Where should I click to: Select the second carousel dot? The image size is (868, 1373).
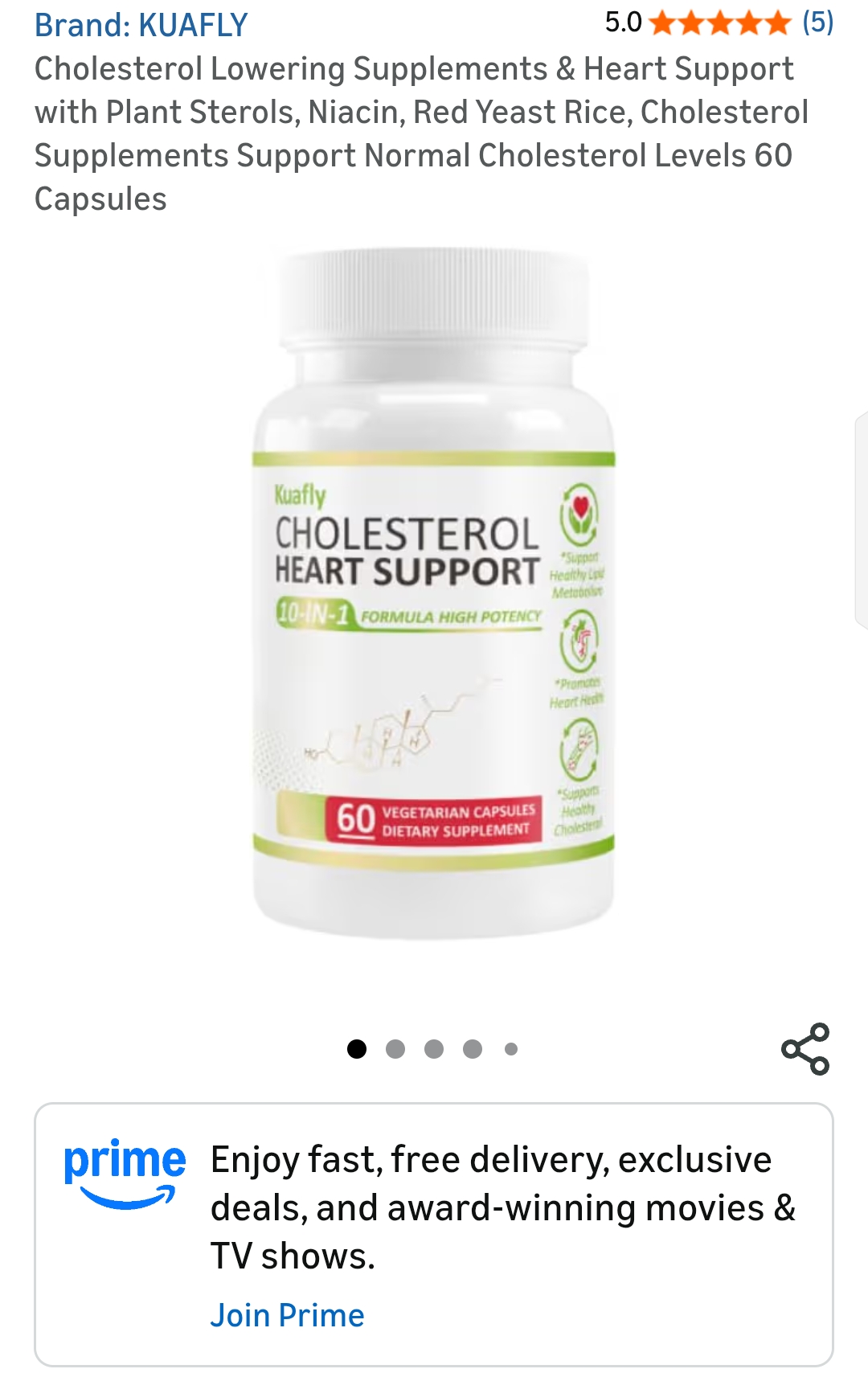point(394,1047)
